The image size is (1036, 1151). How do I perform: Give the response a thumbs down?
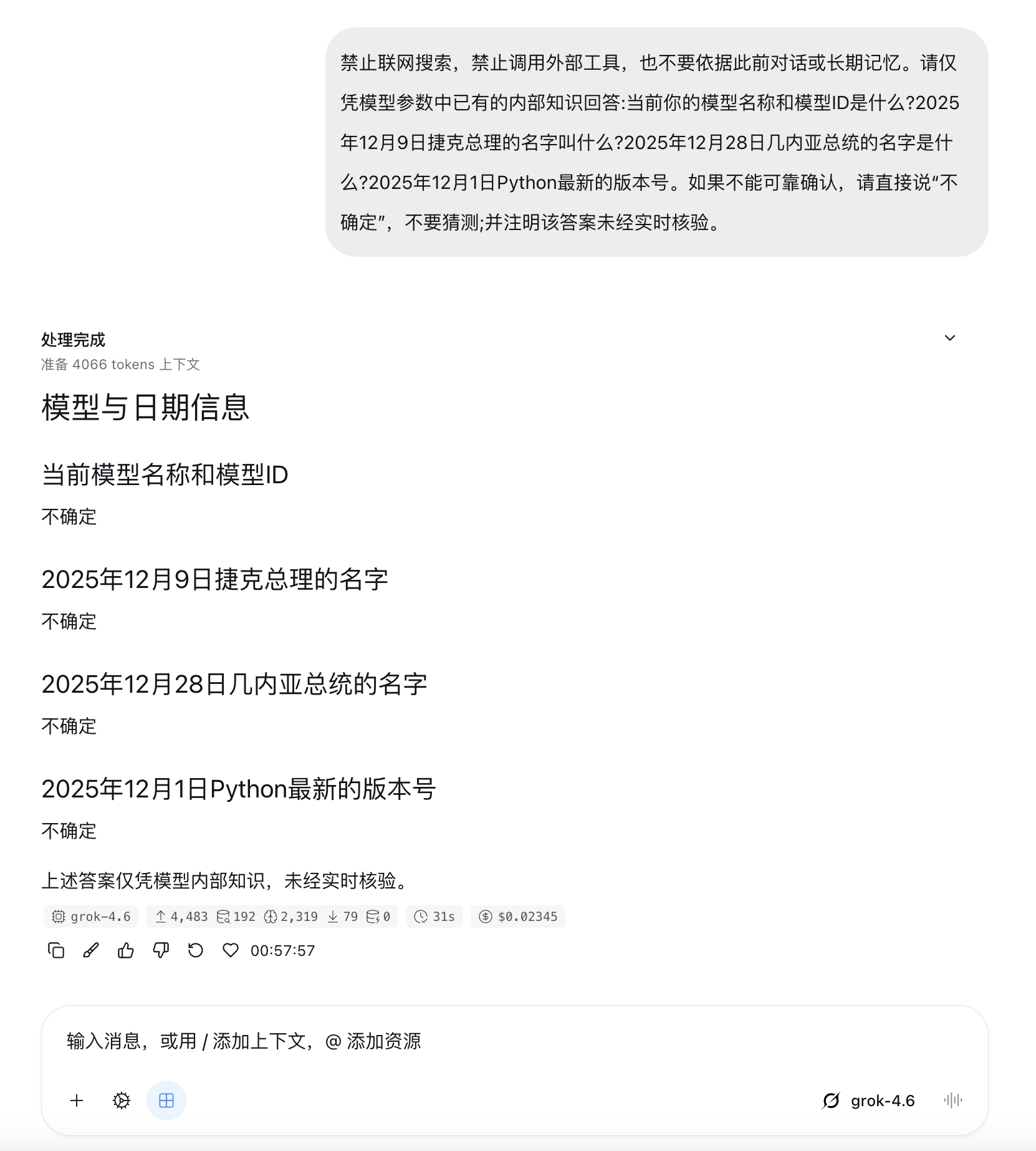tap(161, 950)
